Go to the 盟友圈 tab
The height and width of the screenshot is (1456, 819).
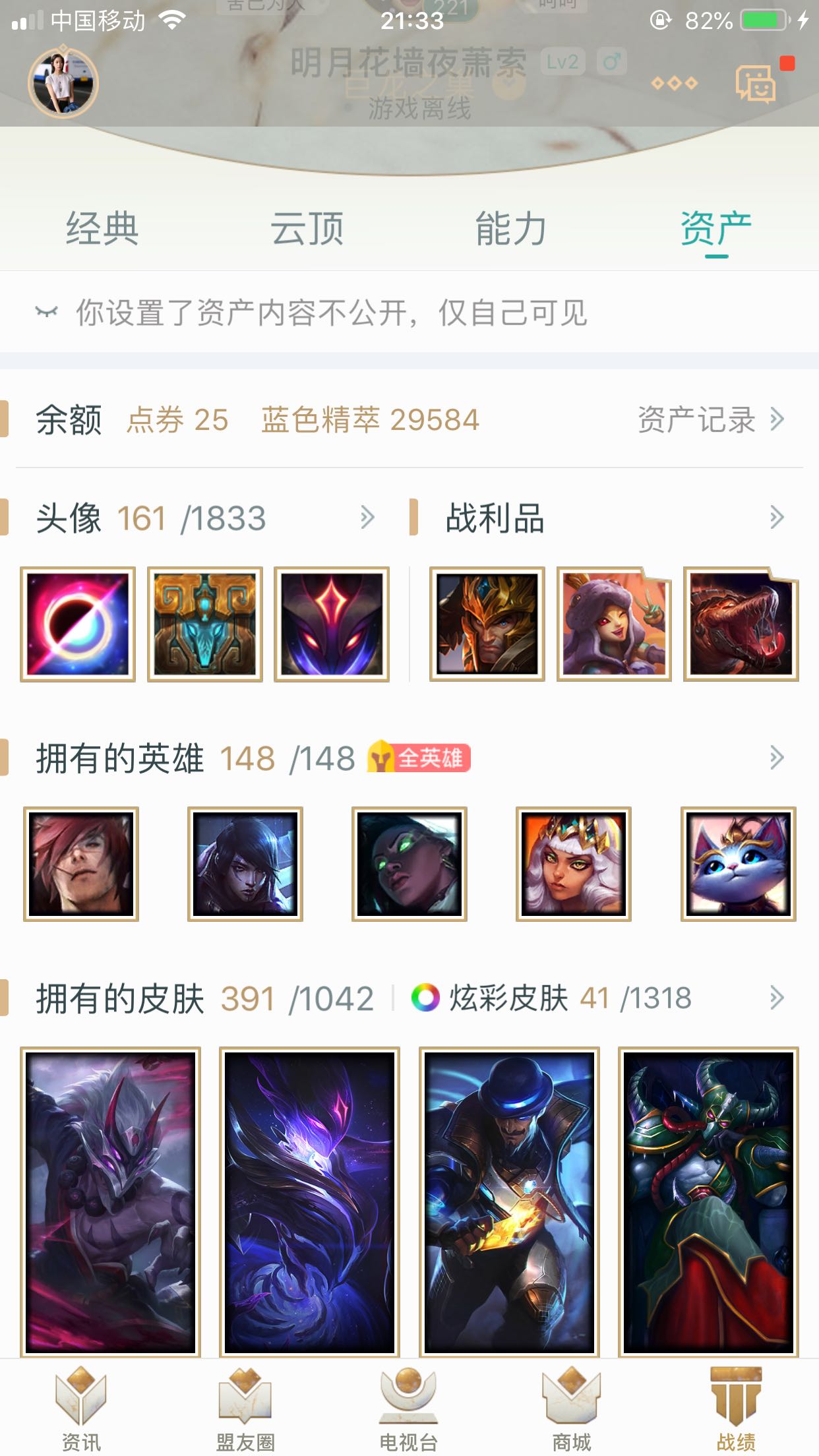tap(245, 1409)
